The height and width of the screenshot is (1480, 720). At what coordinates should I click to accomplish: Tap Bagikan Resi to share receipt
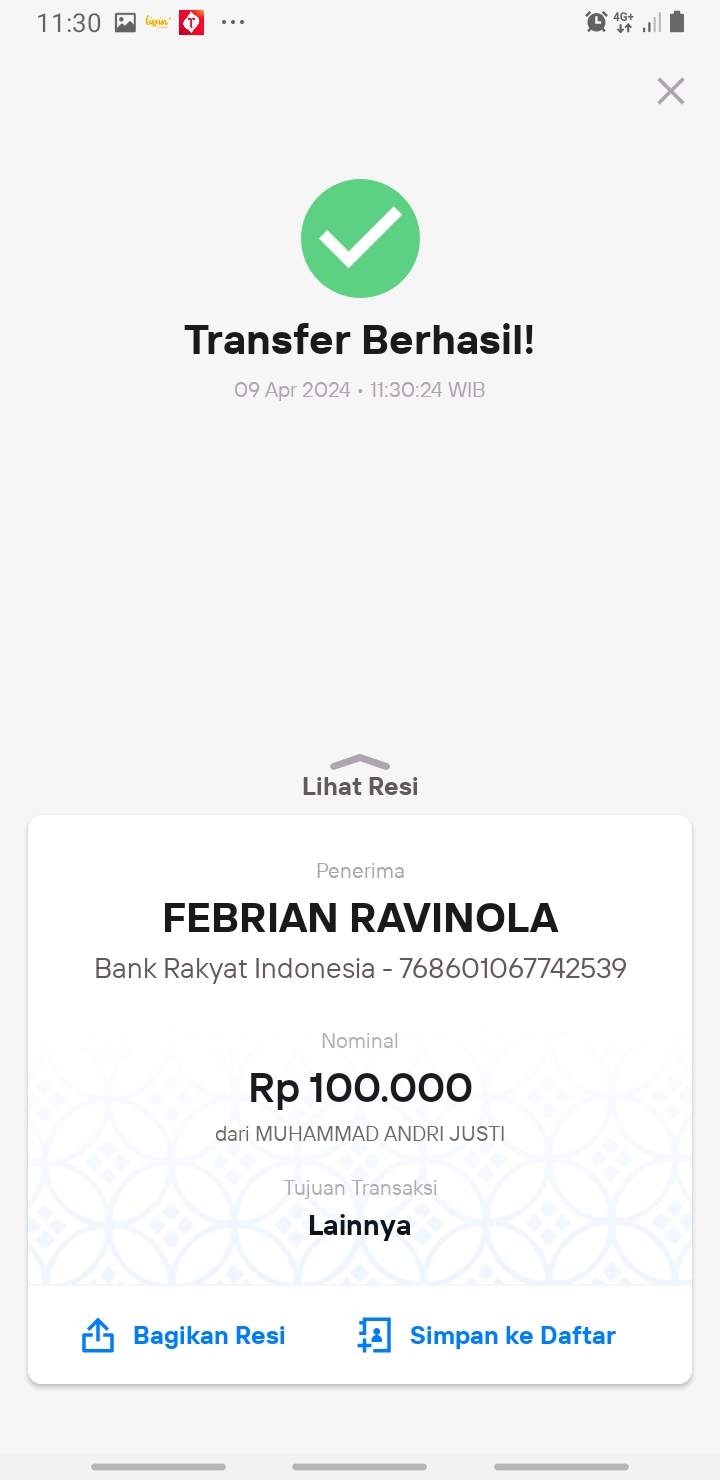tap(183, 1336)
